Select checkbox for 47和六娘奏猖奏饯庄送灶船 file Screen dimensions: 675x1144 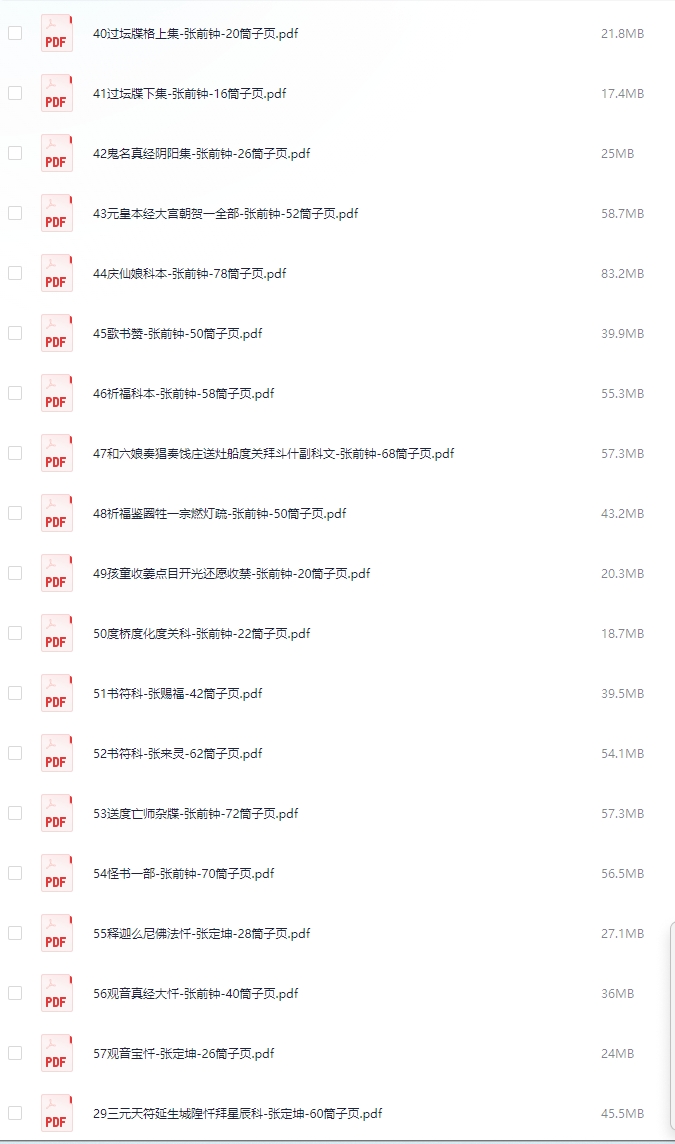[15, 453]
